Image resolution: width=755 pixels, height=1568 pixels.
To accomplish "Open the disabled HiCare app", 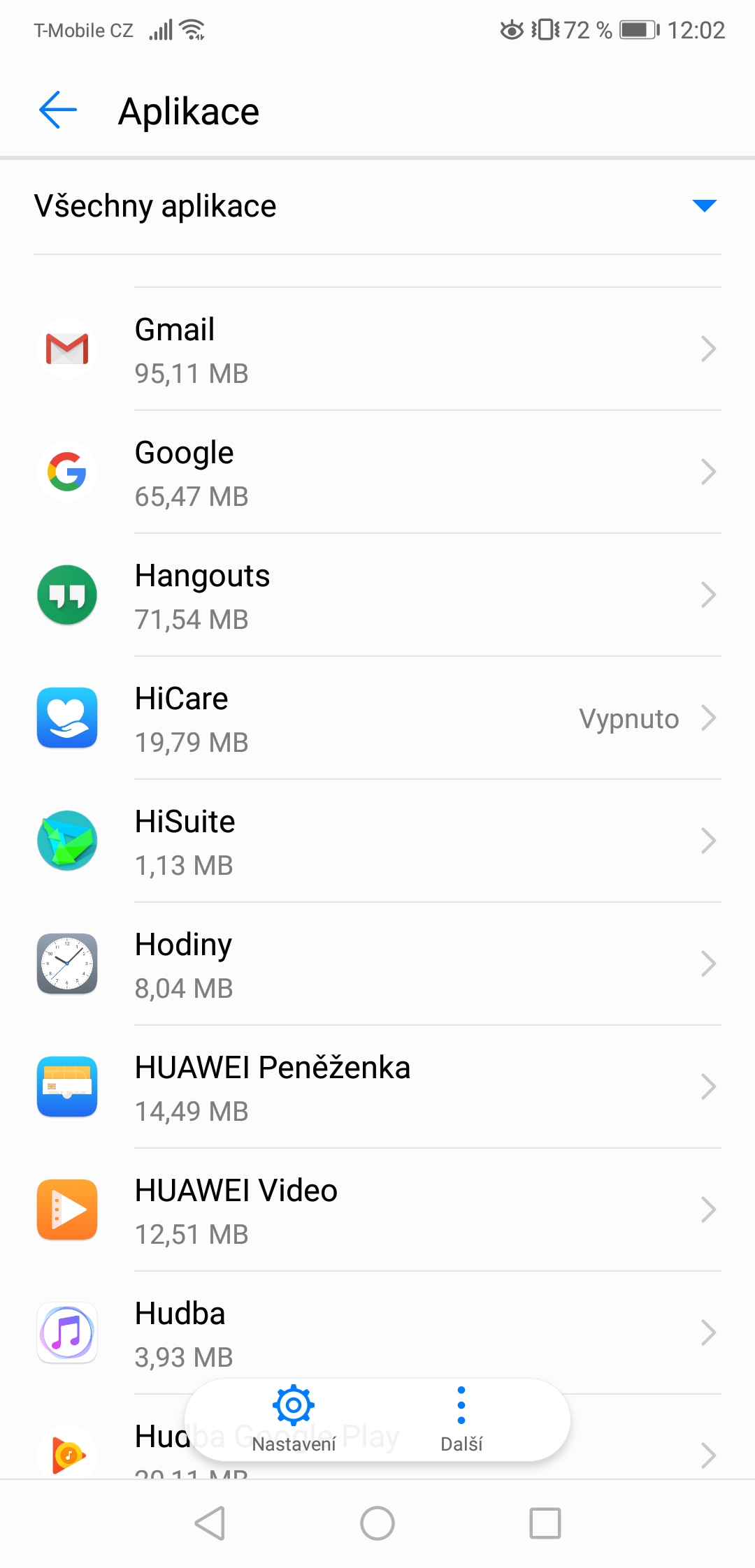I will [x=377, y=718].
